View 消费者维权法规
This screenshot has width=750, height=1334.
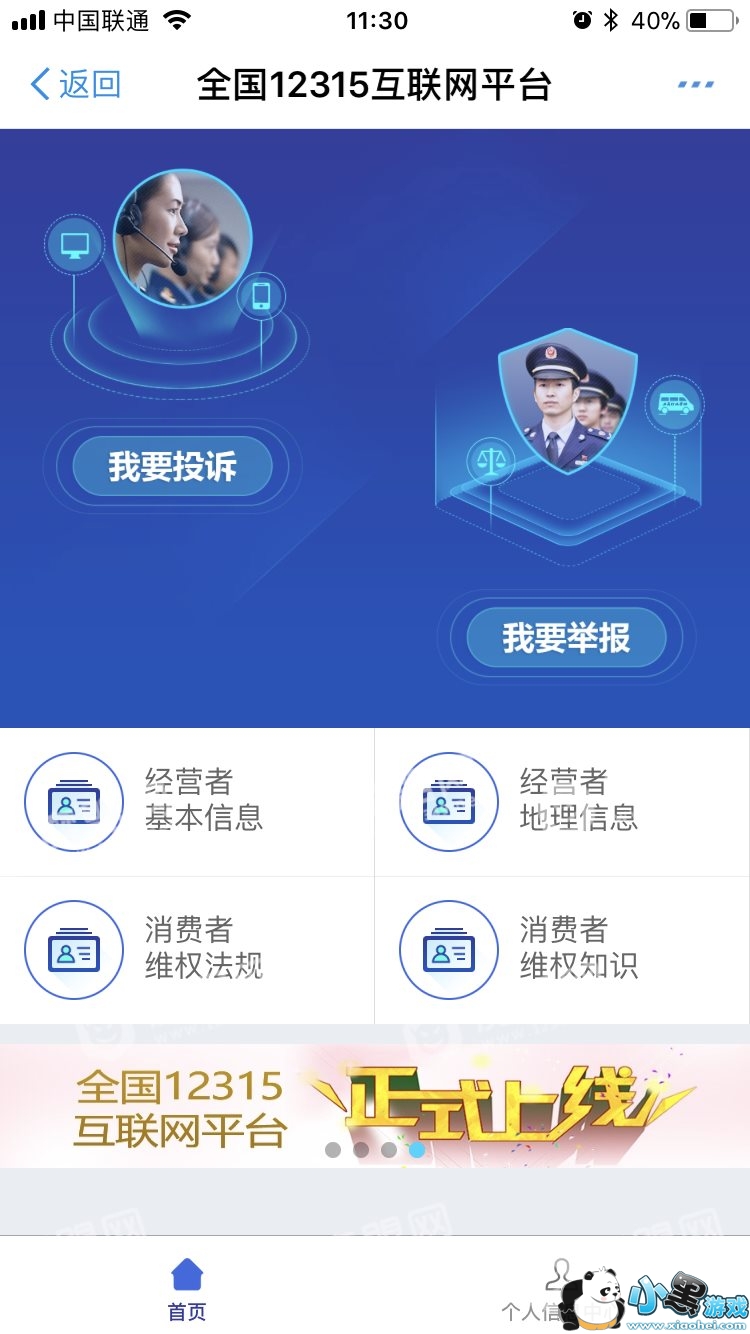coord(187,949)
